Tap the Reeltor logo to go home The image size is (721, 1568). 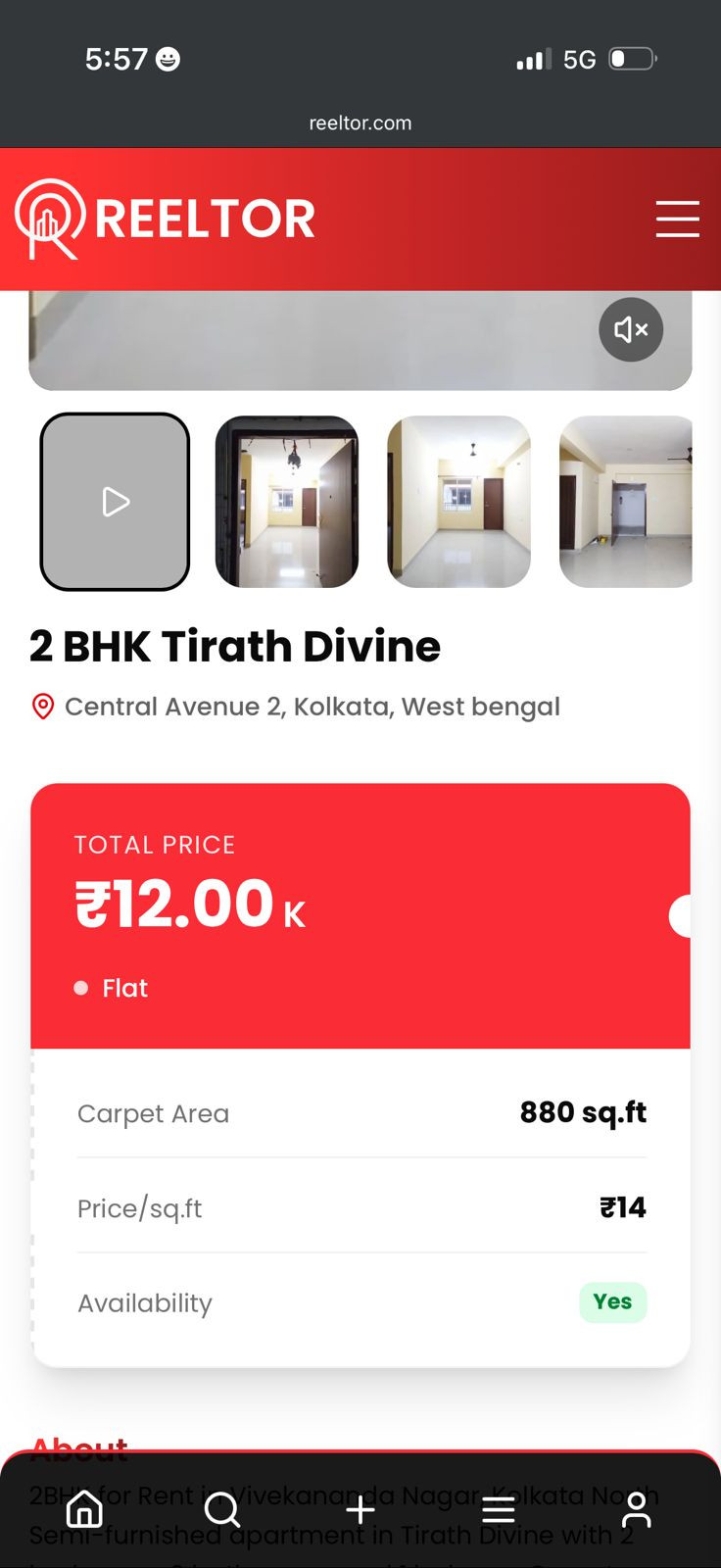pos(165,219)
